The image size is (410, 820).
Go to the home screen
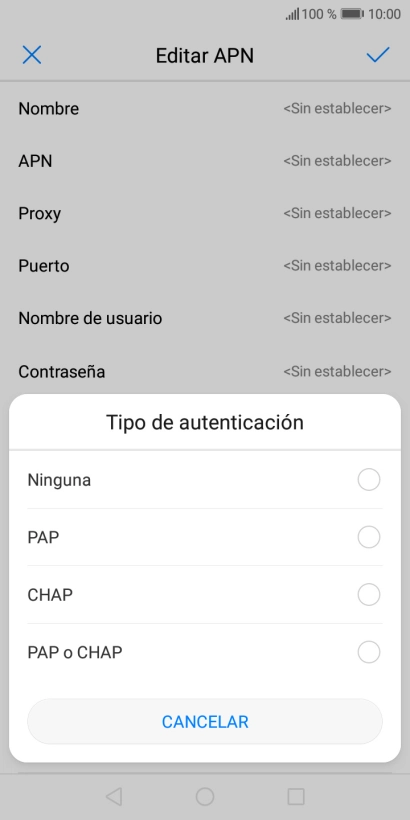tap(205, 796)
